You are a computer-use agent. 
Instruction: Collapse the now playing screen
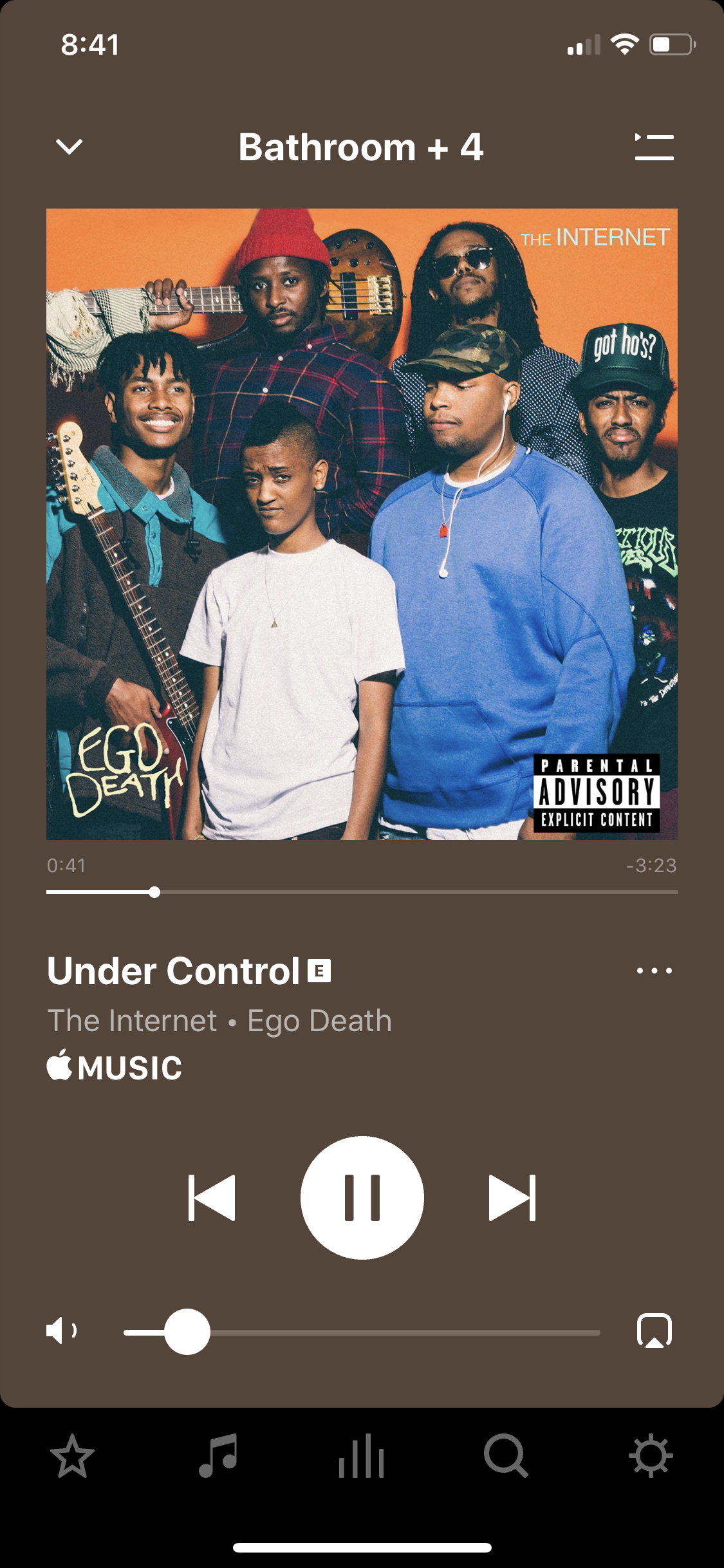tap(69, 147)
